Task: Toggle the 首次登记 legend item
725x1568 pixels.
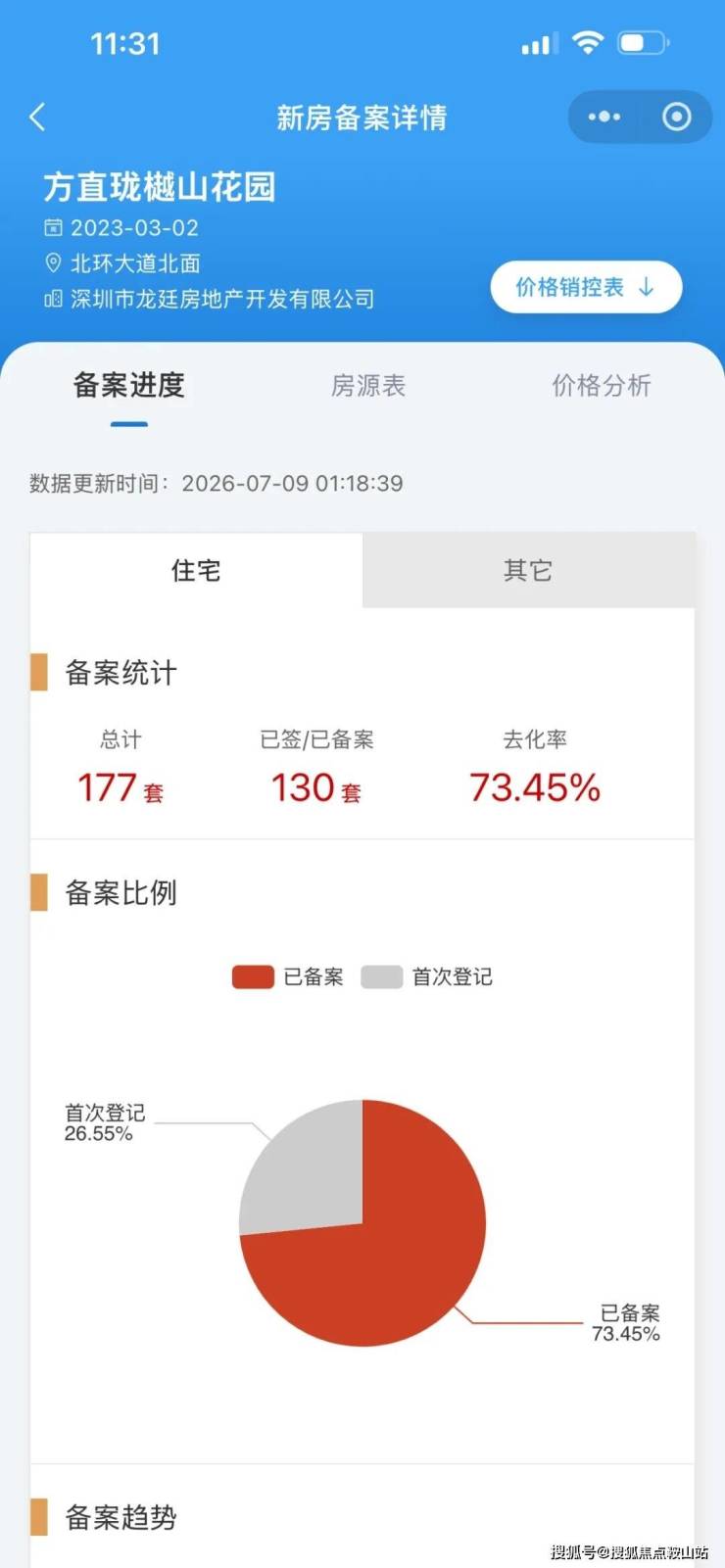Action: (427, 976)
